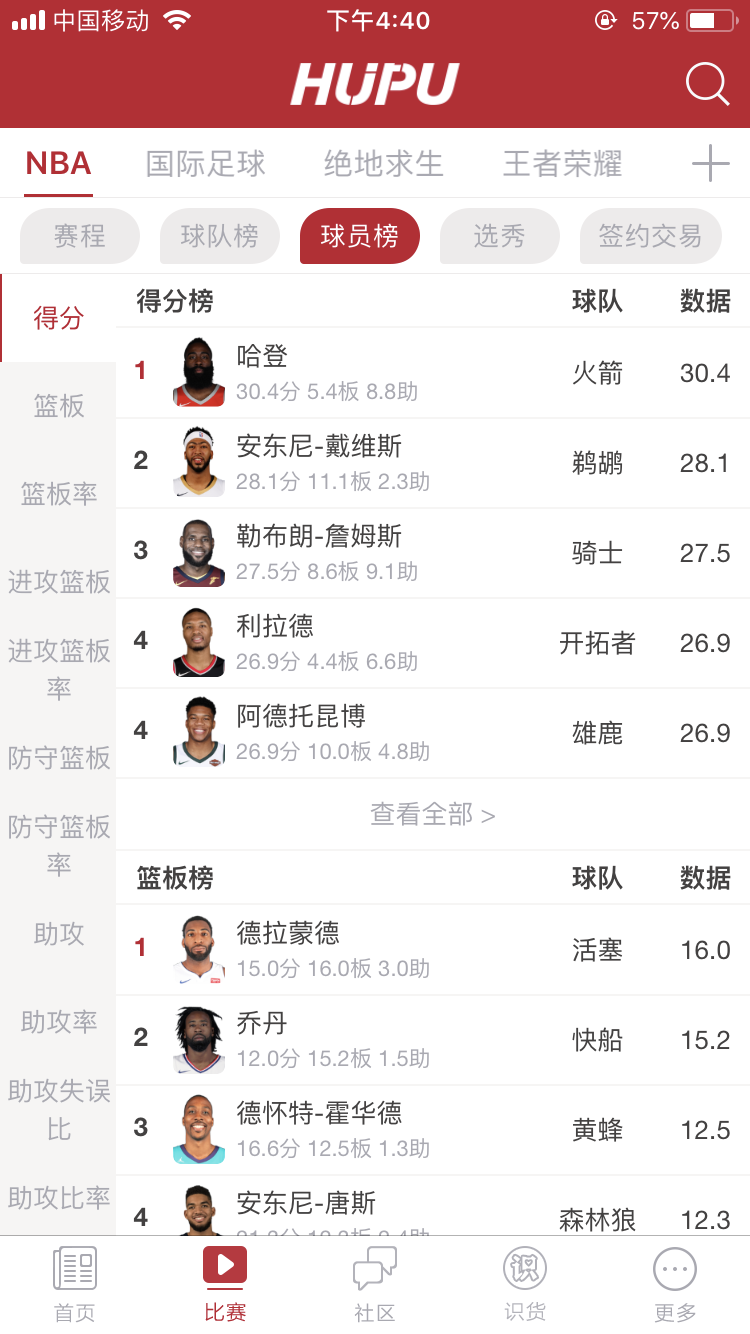This screenshot has height=1334, width=750.
Task: Enable the 赛程 filter
Action: (79, 236)
